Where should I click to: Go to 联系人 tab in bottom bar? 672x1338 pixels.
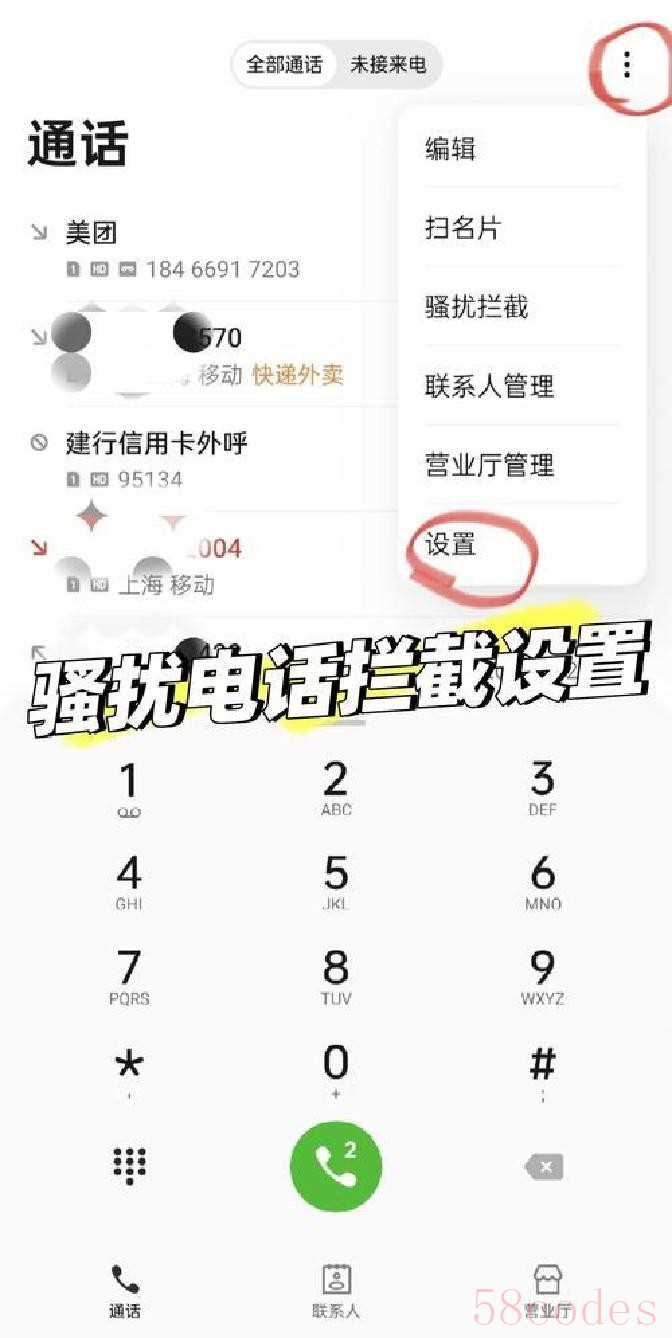coord(336,1290)
